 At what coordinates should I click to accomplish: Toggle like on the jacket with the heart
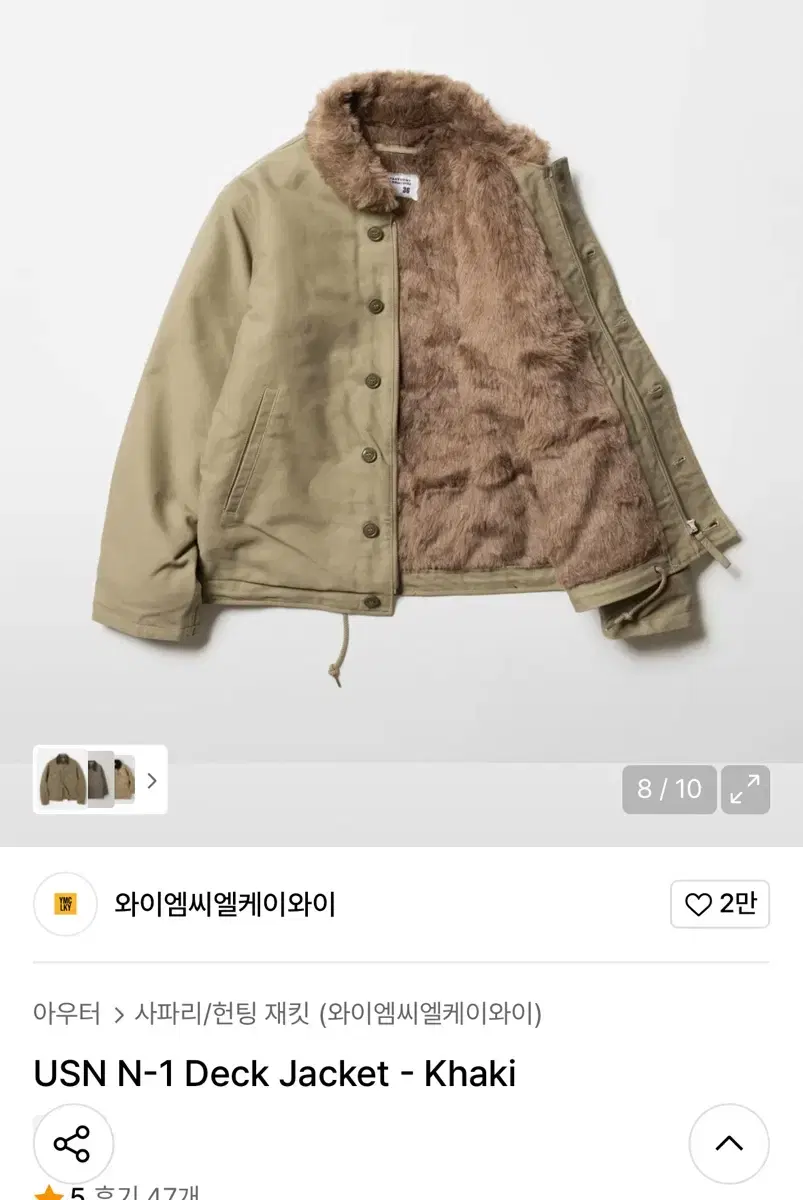click(697, 903)
